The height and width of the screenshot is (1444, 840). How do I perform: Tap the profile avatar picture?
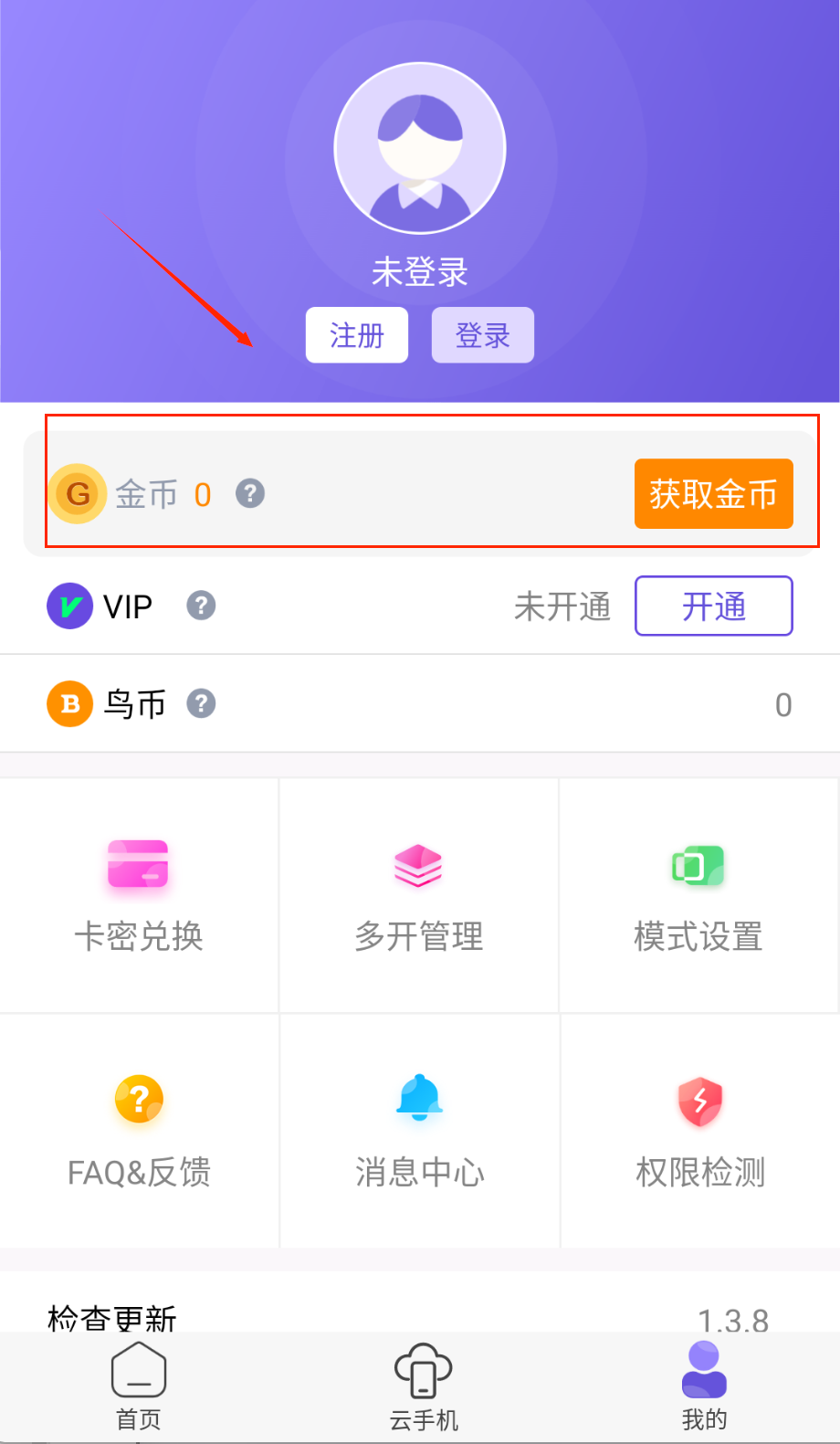coord(420,148)
